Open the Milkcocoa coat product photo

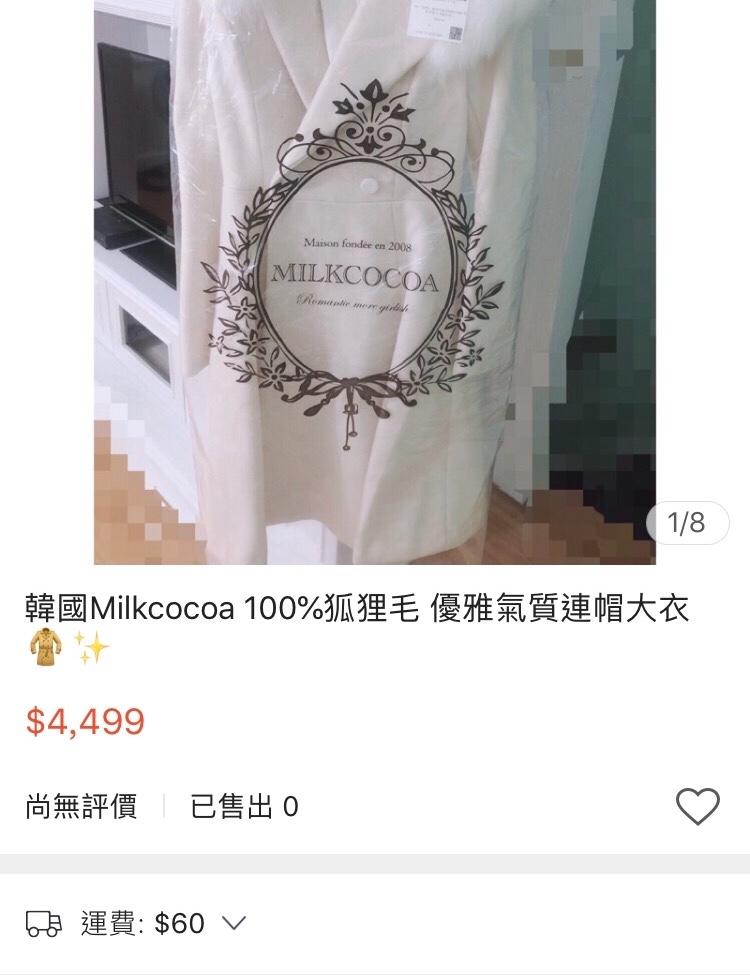click(375, 282)
